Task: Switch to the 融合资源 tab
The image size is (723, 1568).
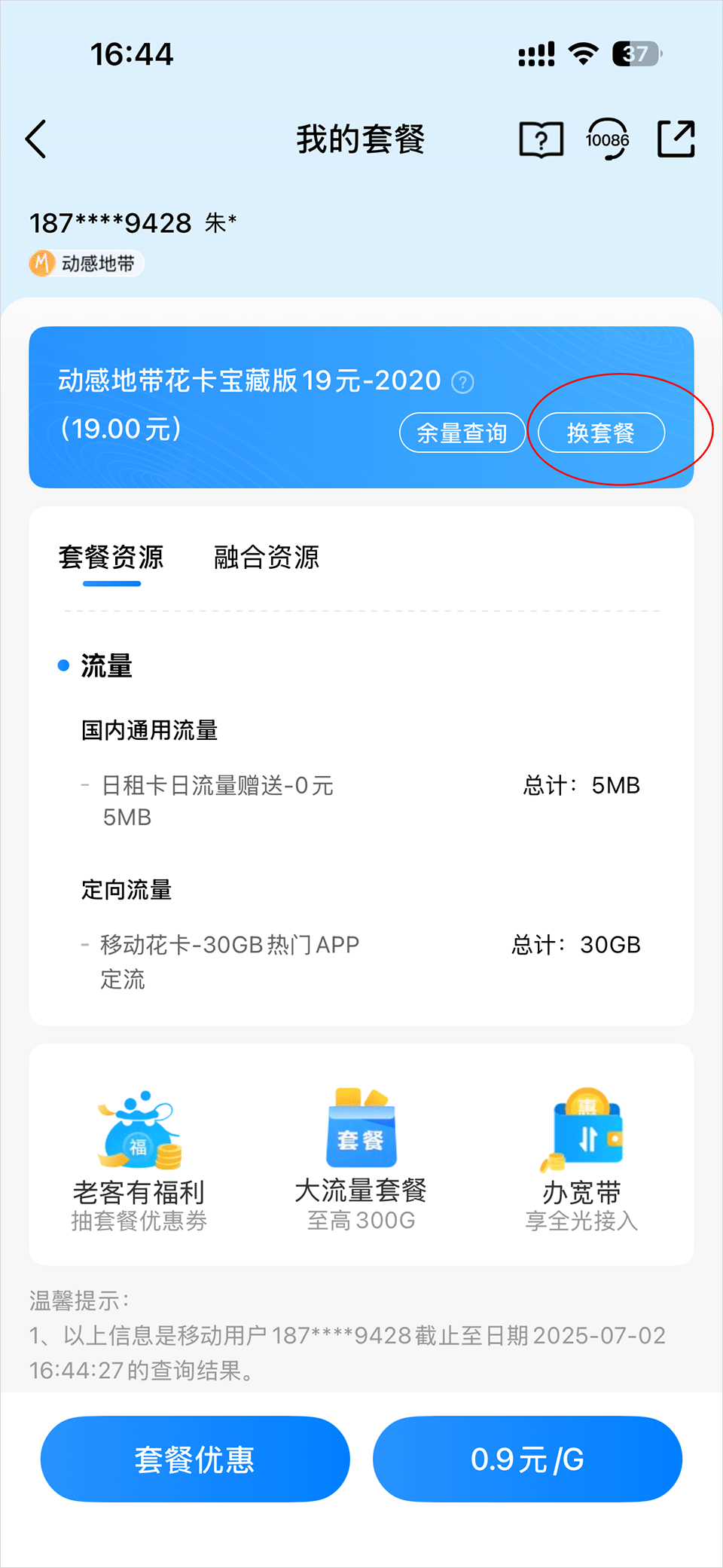Action: [266, 558]
